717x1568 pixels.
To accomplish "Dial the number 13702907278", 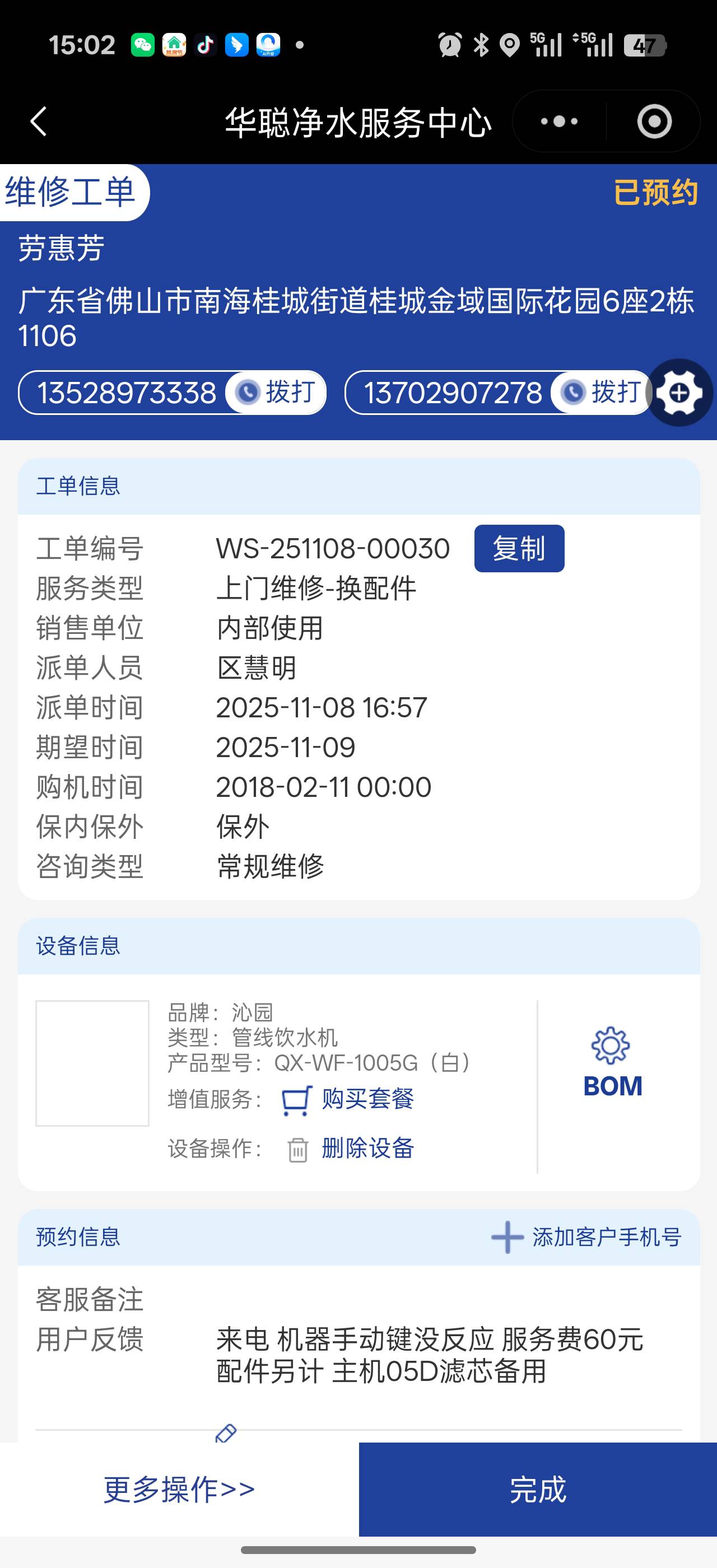I will pos(602,393).
